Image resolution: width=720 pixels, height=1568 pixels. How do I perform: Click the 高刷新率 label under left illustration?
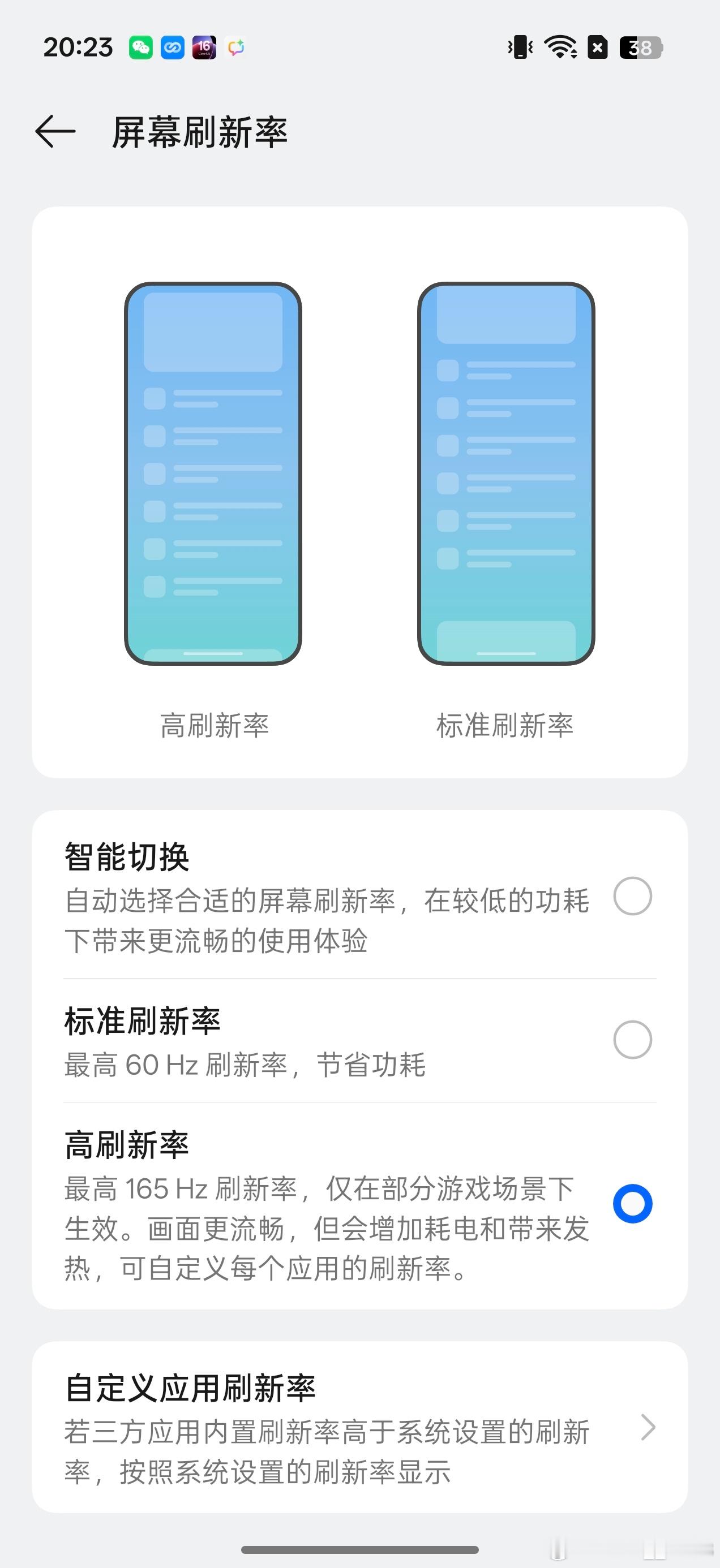(x=215, y=725)
